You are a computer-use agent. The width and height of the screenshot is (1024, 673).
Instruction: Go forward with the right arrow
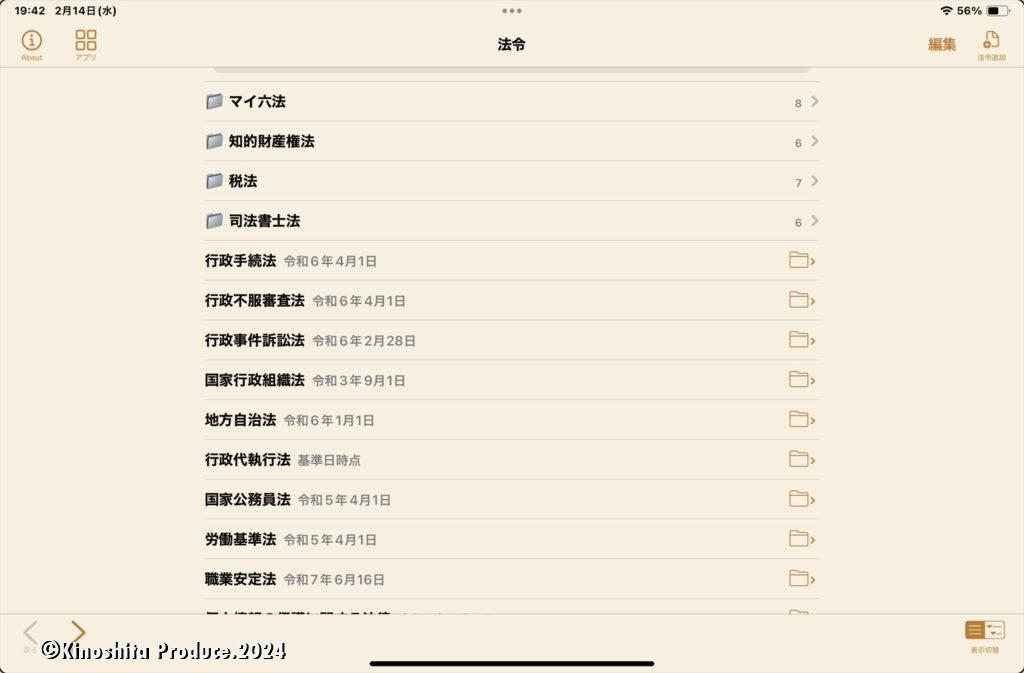78,632
